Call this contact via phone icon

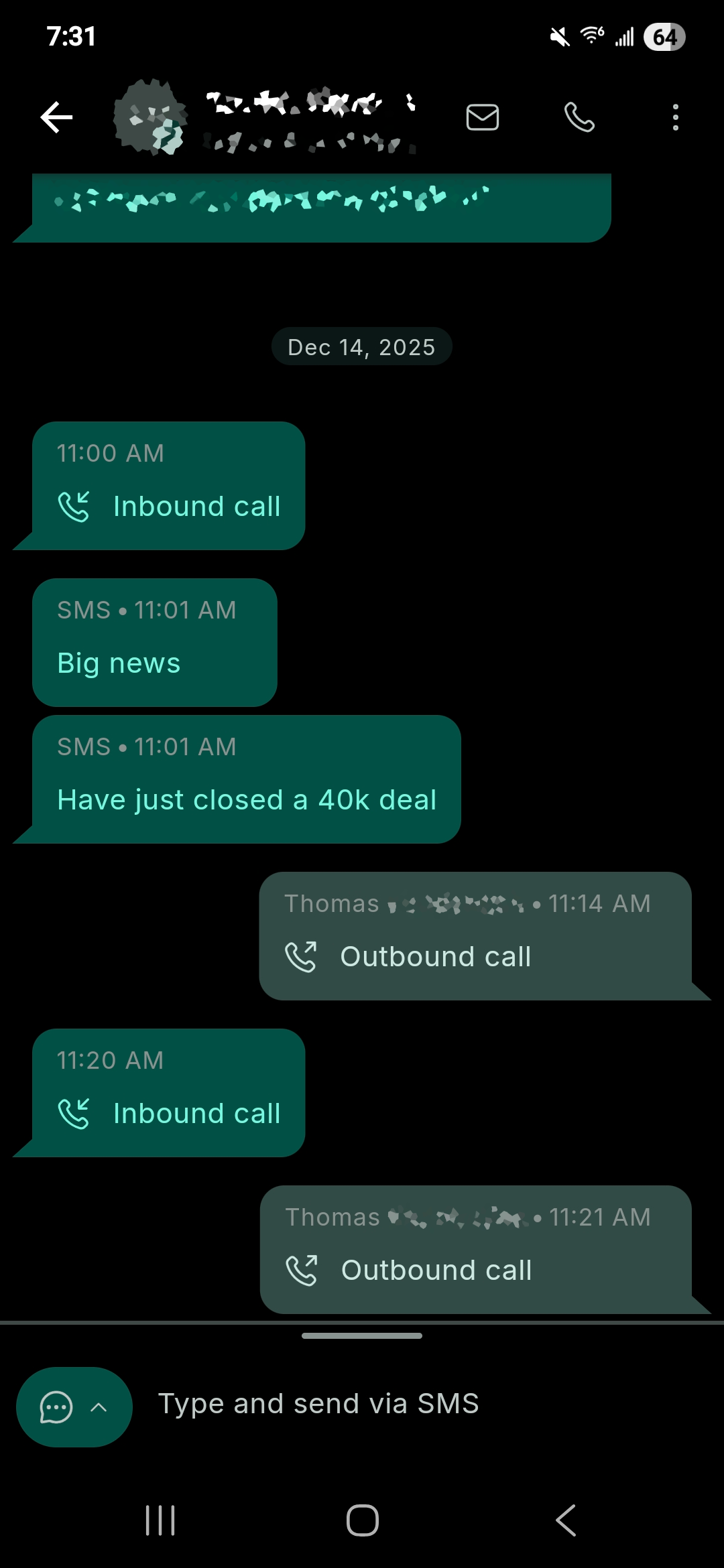[579, 118]
